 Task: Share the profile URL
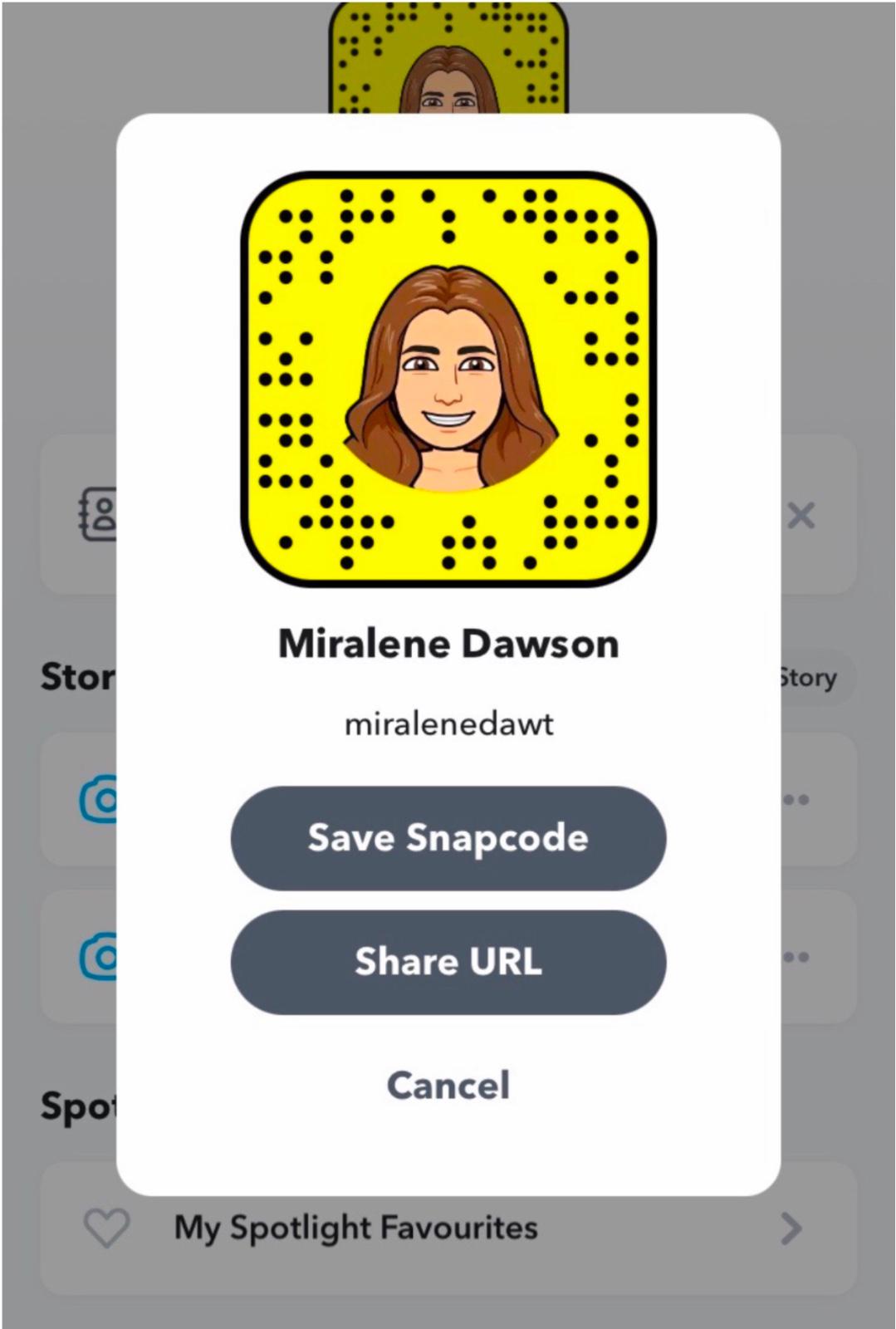click(448, 962)
